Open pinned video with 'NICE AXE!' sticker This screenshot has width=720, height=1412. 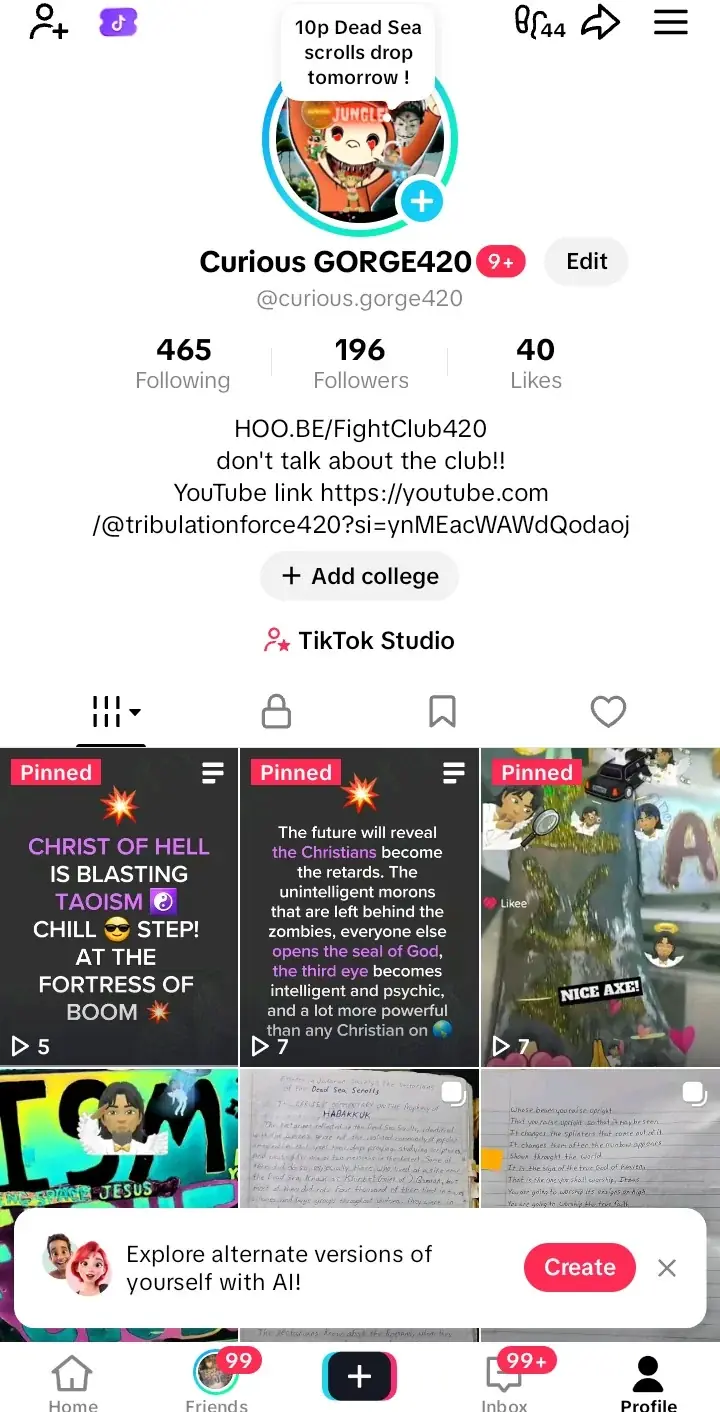point(600,907)
